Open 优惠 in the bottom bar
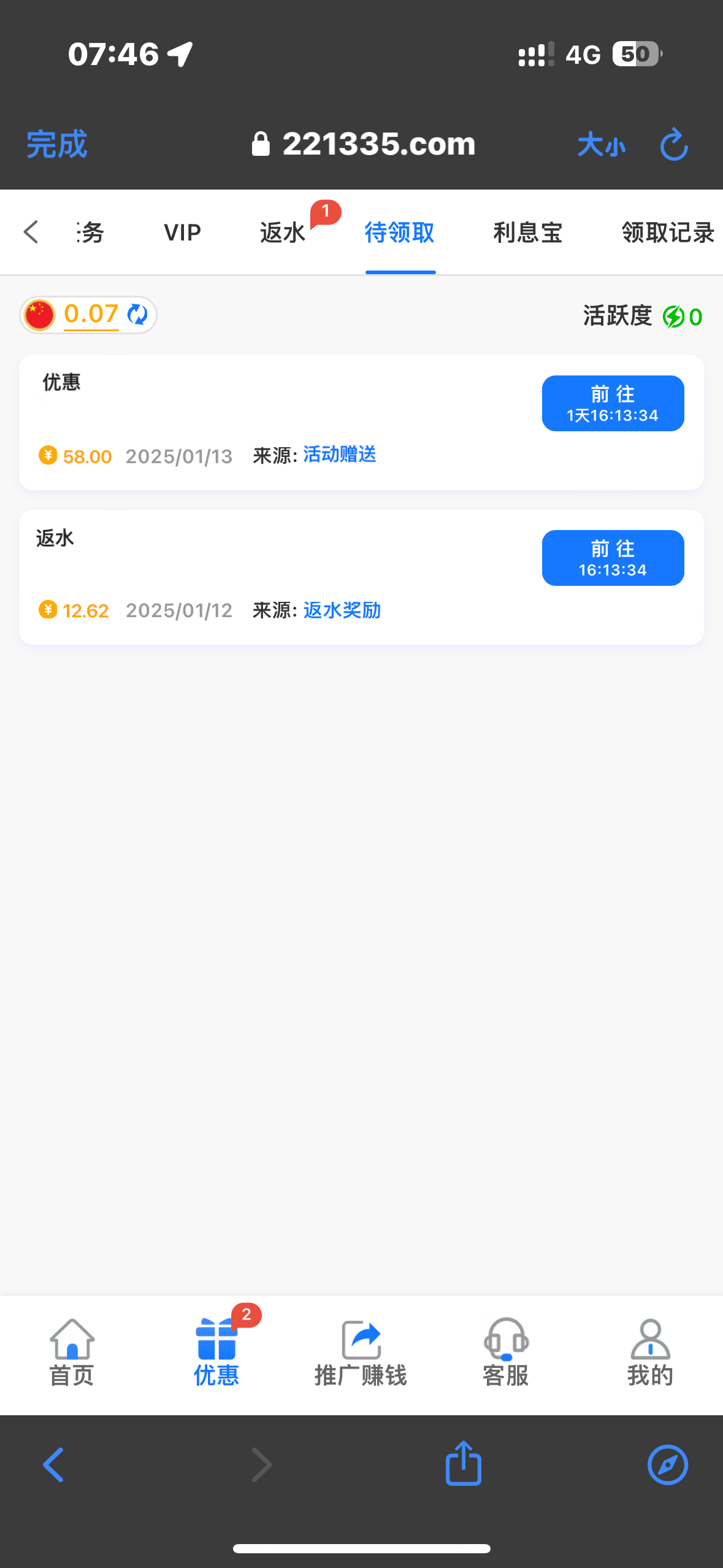 (216, 1352)
